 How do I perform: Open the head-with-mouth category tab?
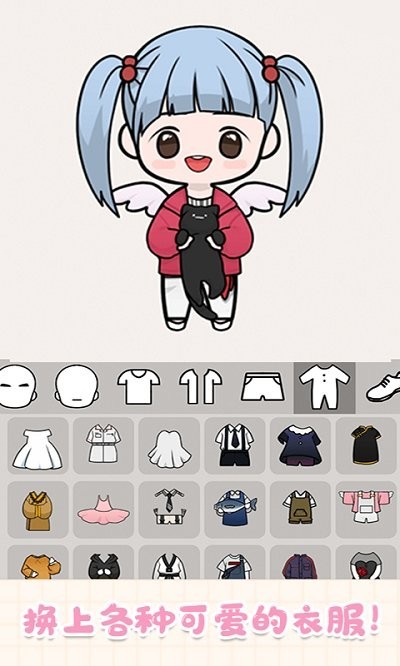click(77, 387)
